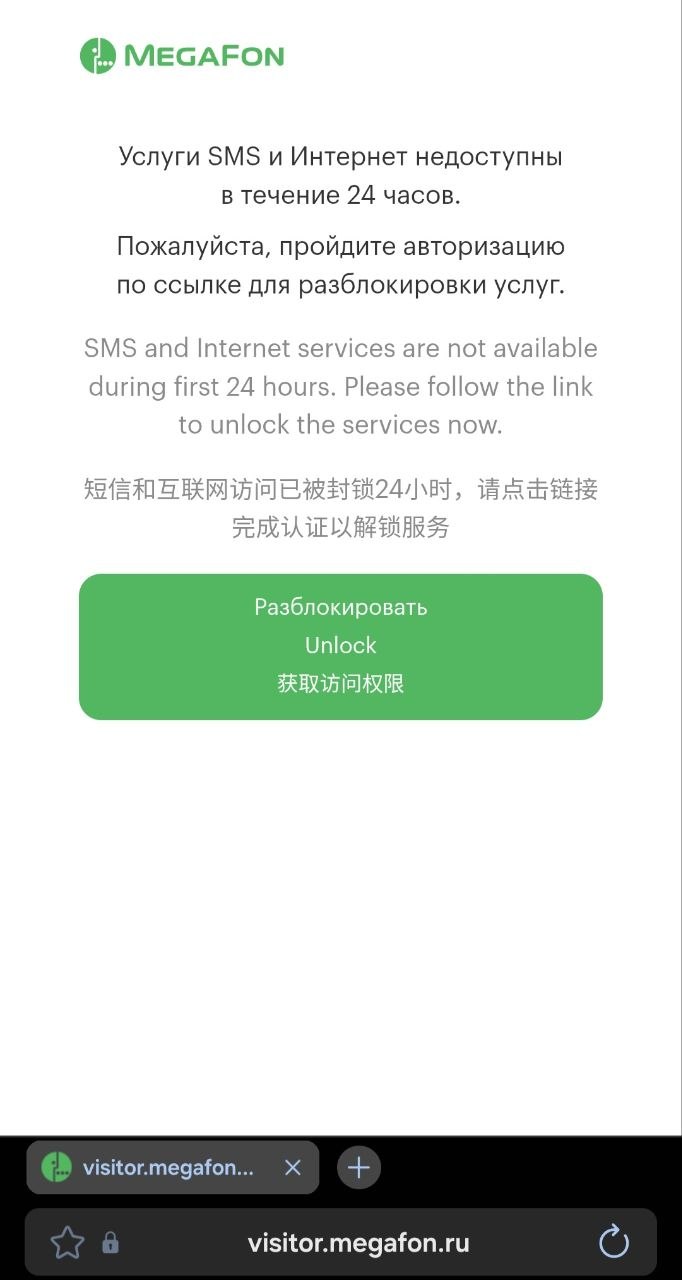This screenshot has height=1280, width=682.
Task: Open a new browser tab
Action: click(x=359, y=1167)
